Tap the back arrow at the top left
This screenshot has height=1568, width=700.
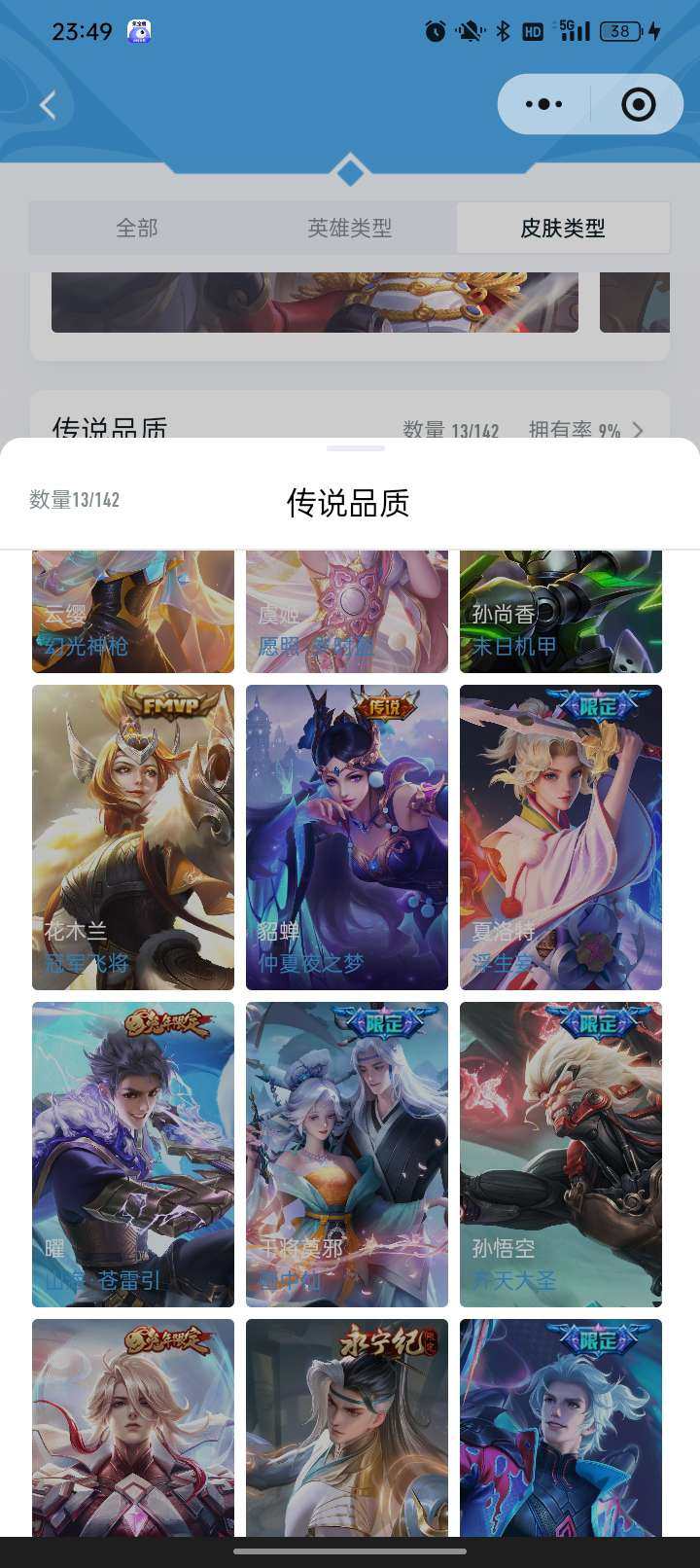click(47, 104)
